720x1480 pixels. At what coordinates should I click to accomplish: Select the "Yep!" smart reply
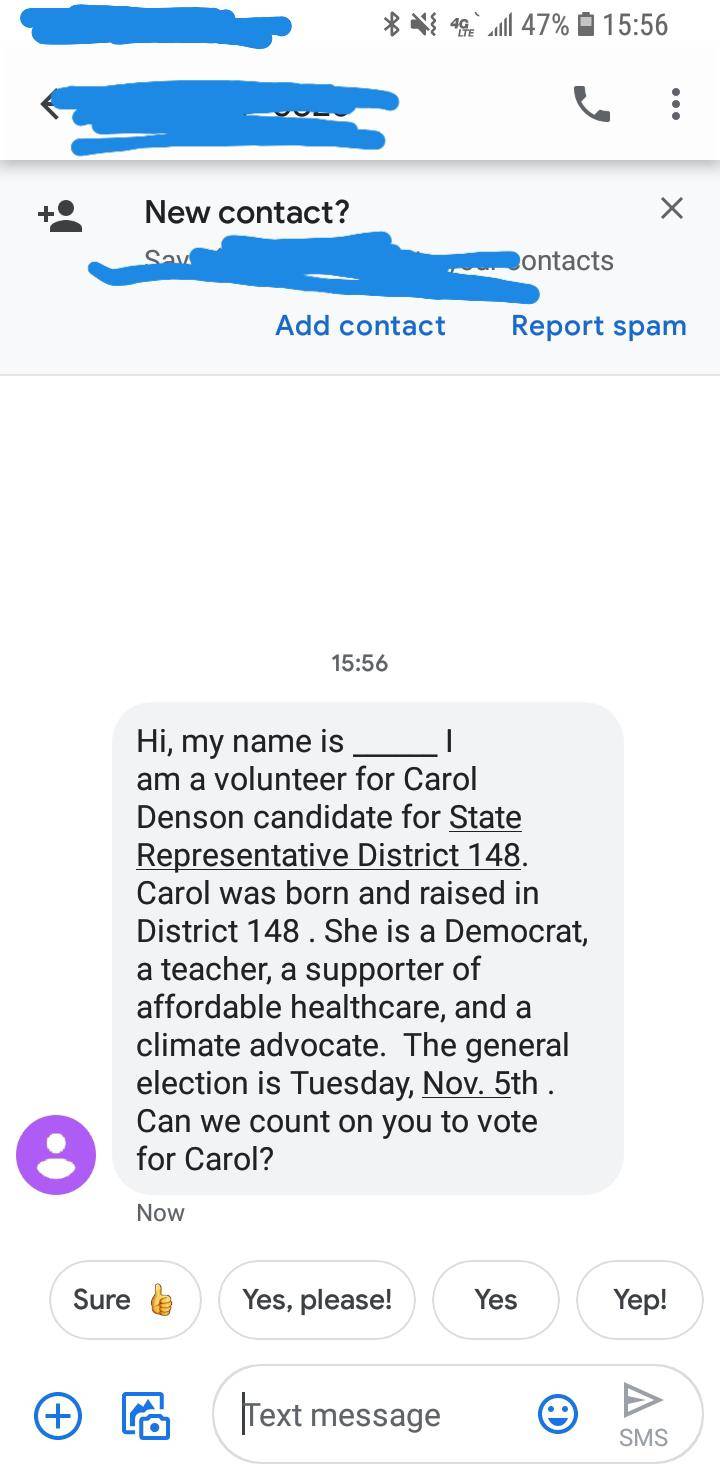click(x=640, y=1299)
